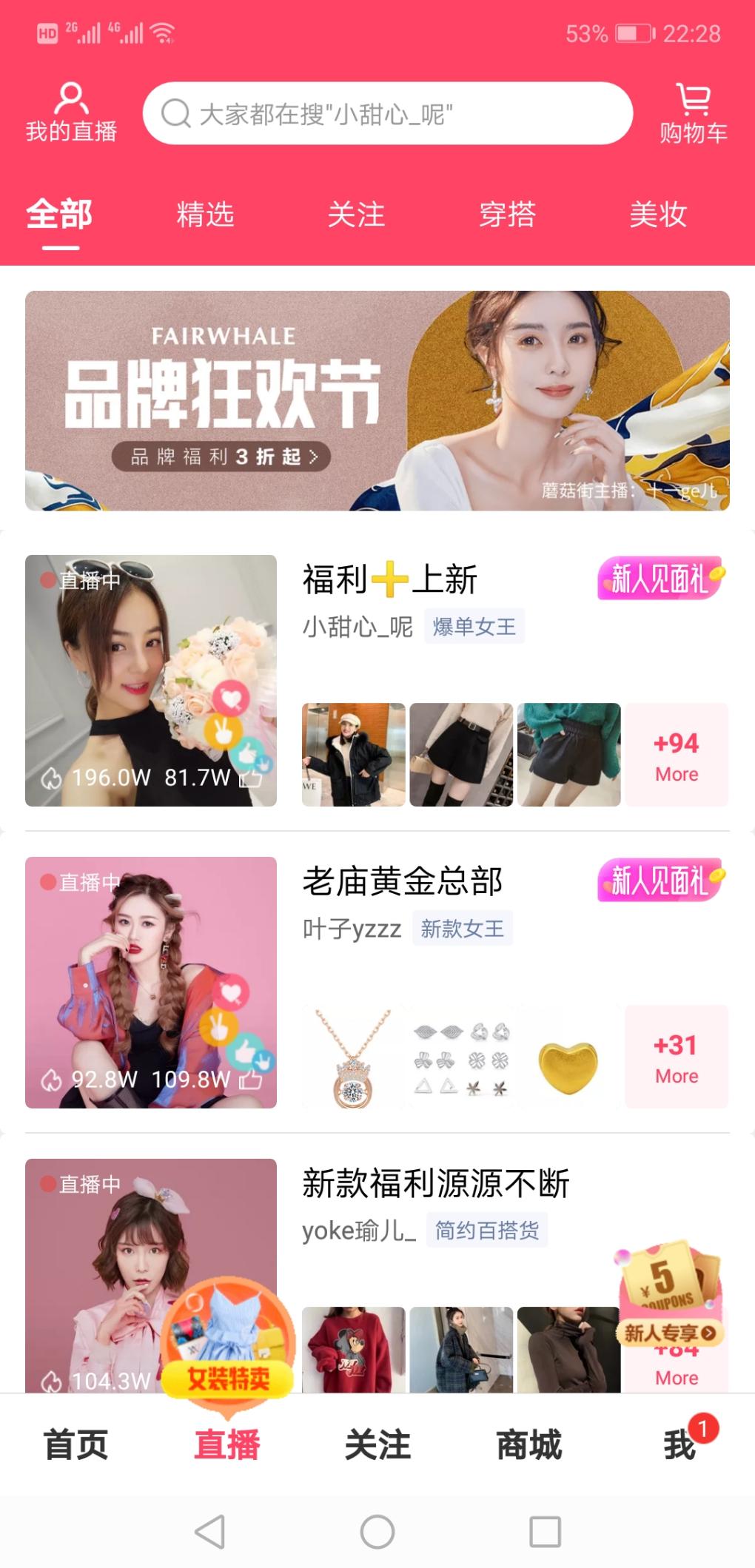Open the 品牌狂欢节 banner
The height and width of the screenshot is (1568, 755).
point(377,400)
